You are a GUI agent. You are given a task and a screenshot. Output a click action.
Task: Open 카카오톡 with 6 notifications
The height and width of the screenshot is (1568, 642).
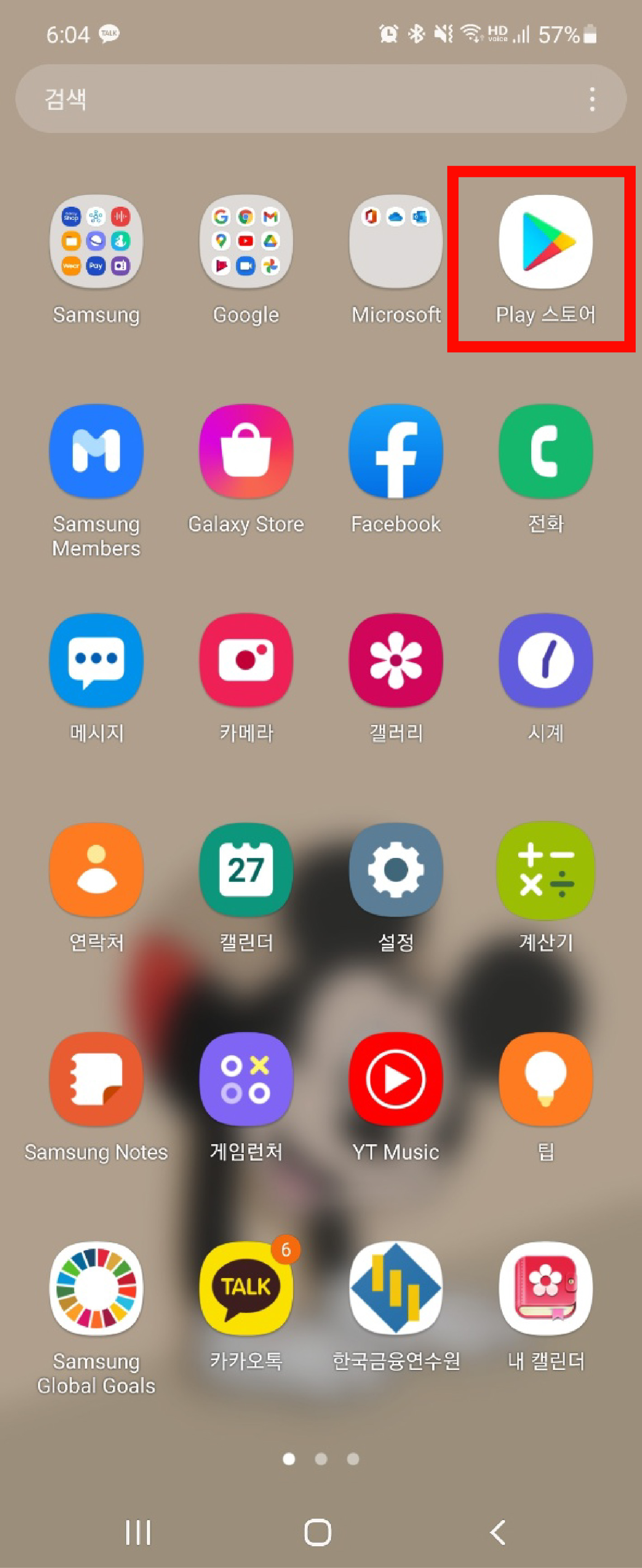246,1289
